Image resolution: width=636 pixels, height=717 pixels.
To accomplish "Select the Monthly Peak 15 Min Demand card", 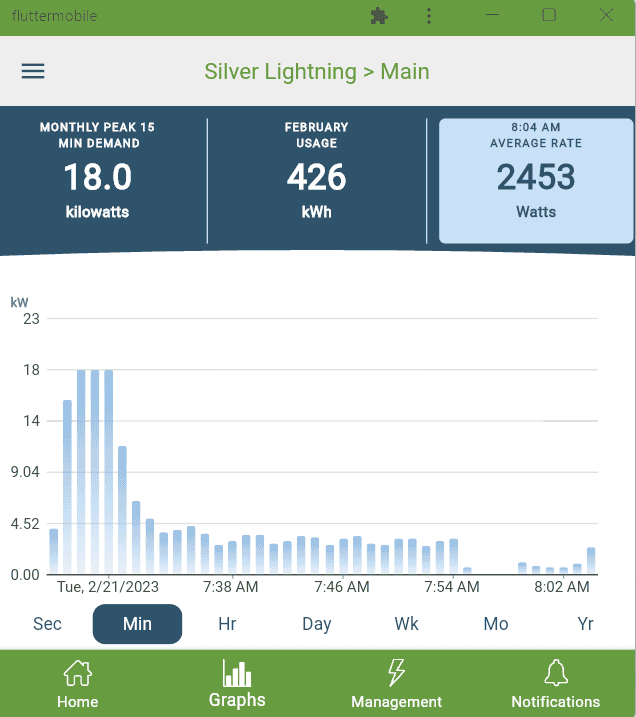I will 97,170.
